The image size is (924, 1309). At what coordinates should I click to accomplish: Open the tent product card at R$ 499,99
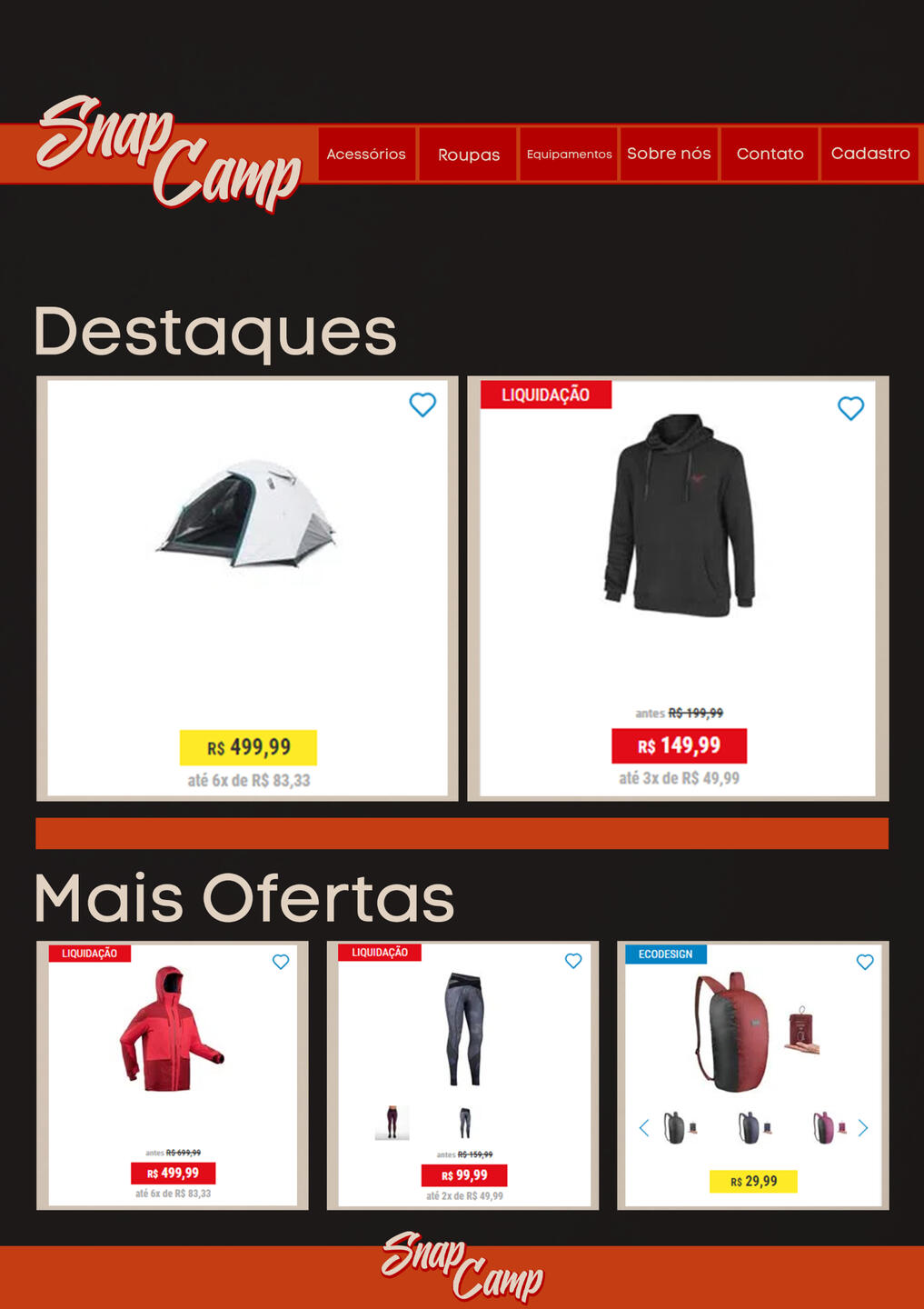point(247,545)
